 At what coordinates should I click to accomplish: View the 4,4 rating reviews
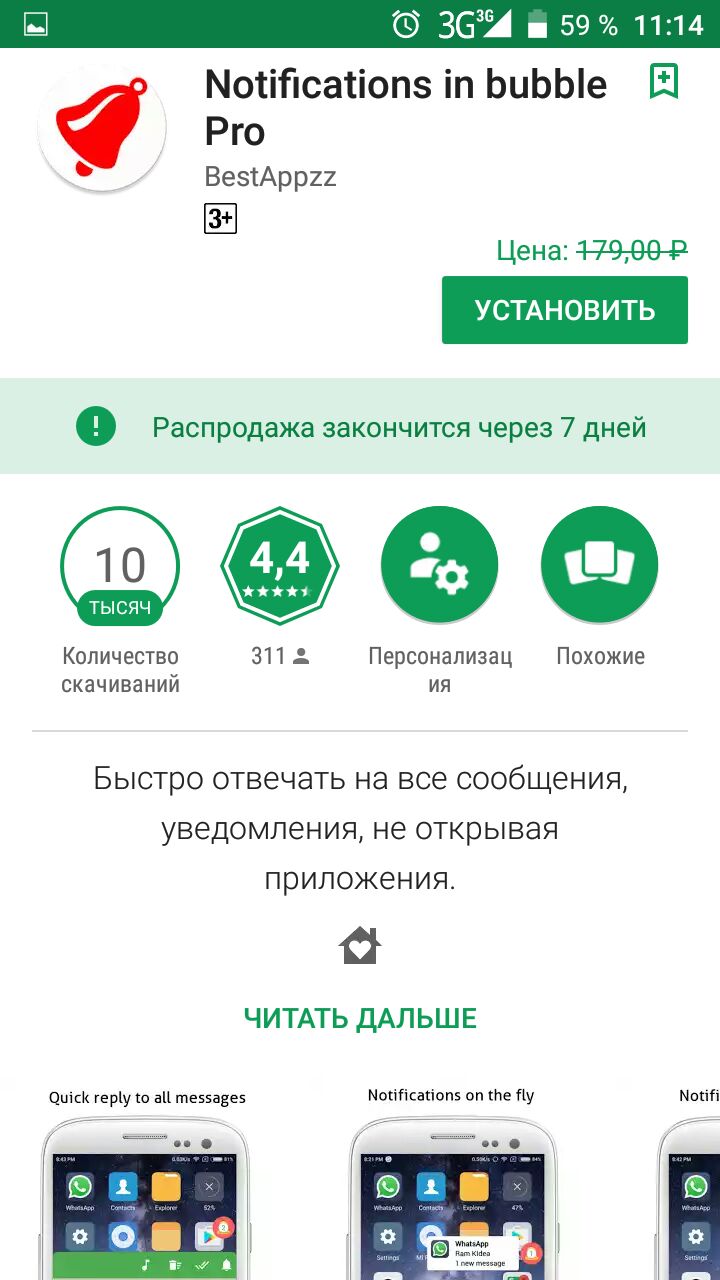280,566
